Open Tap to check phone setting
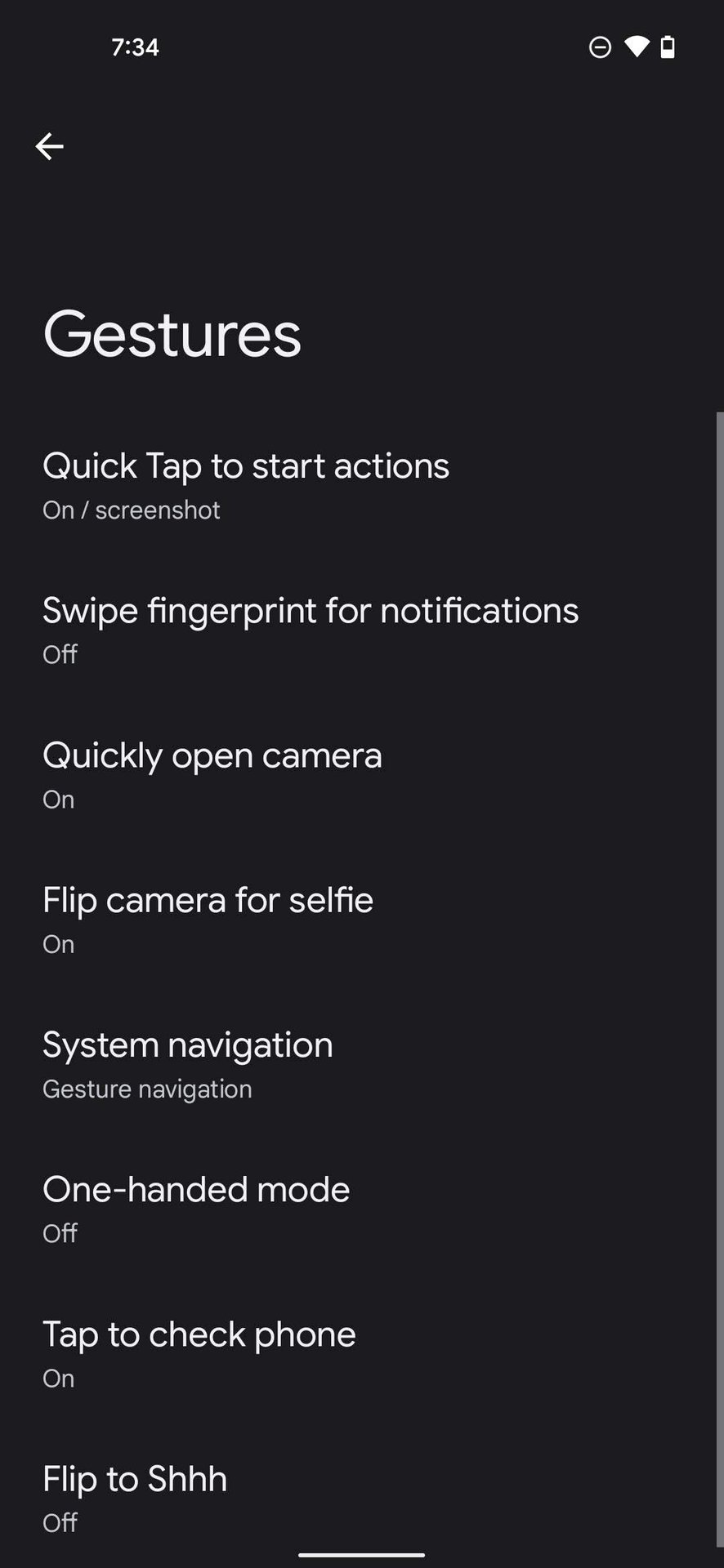 tap(199, 1352)
